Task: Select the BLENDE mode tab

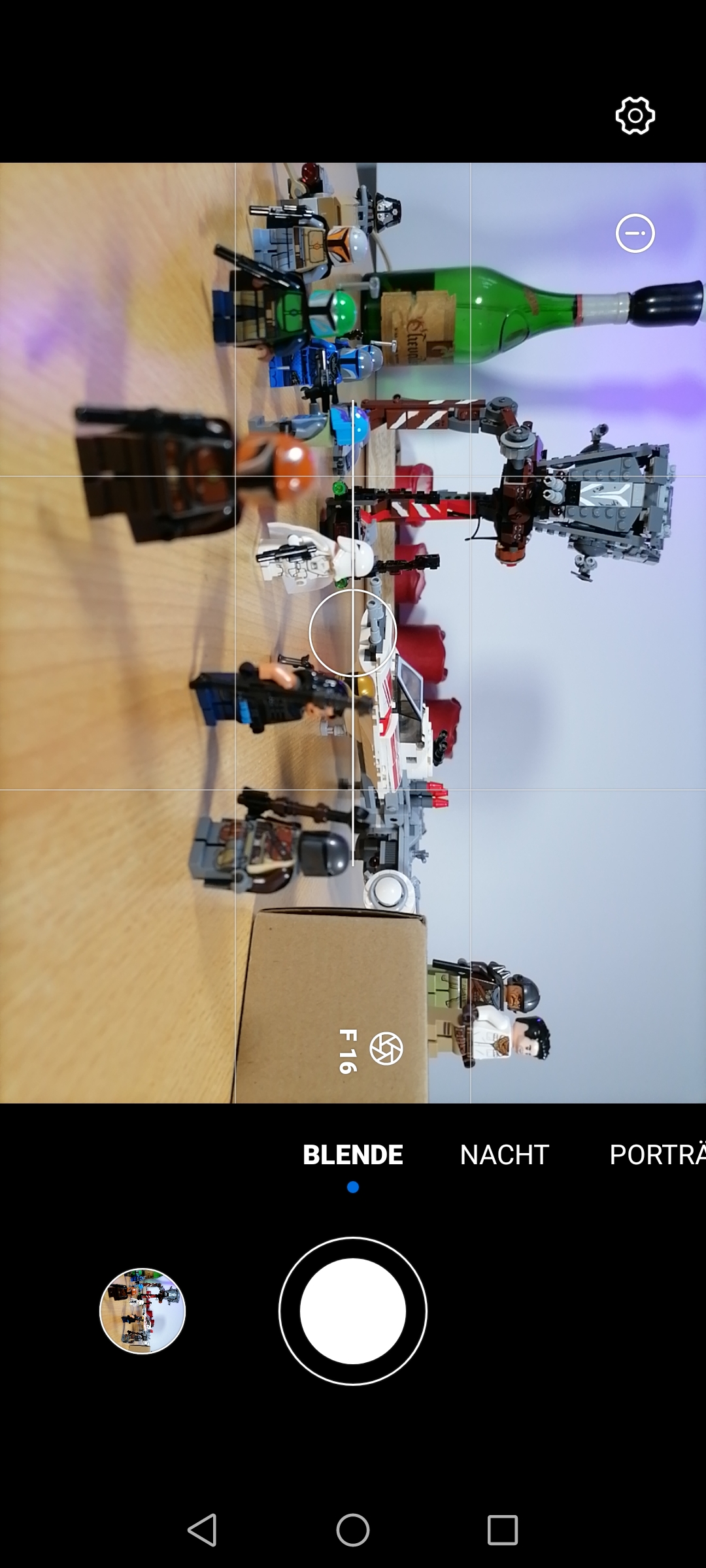Action: click(353, 1154)
